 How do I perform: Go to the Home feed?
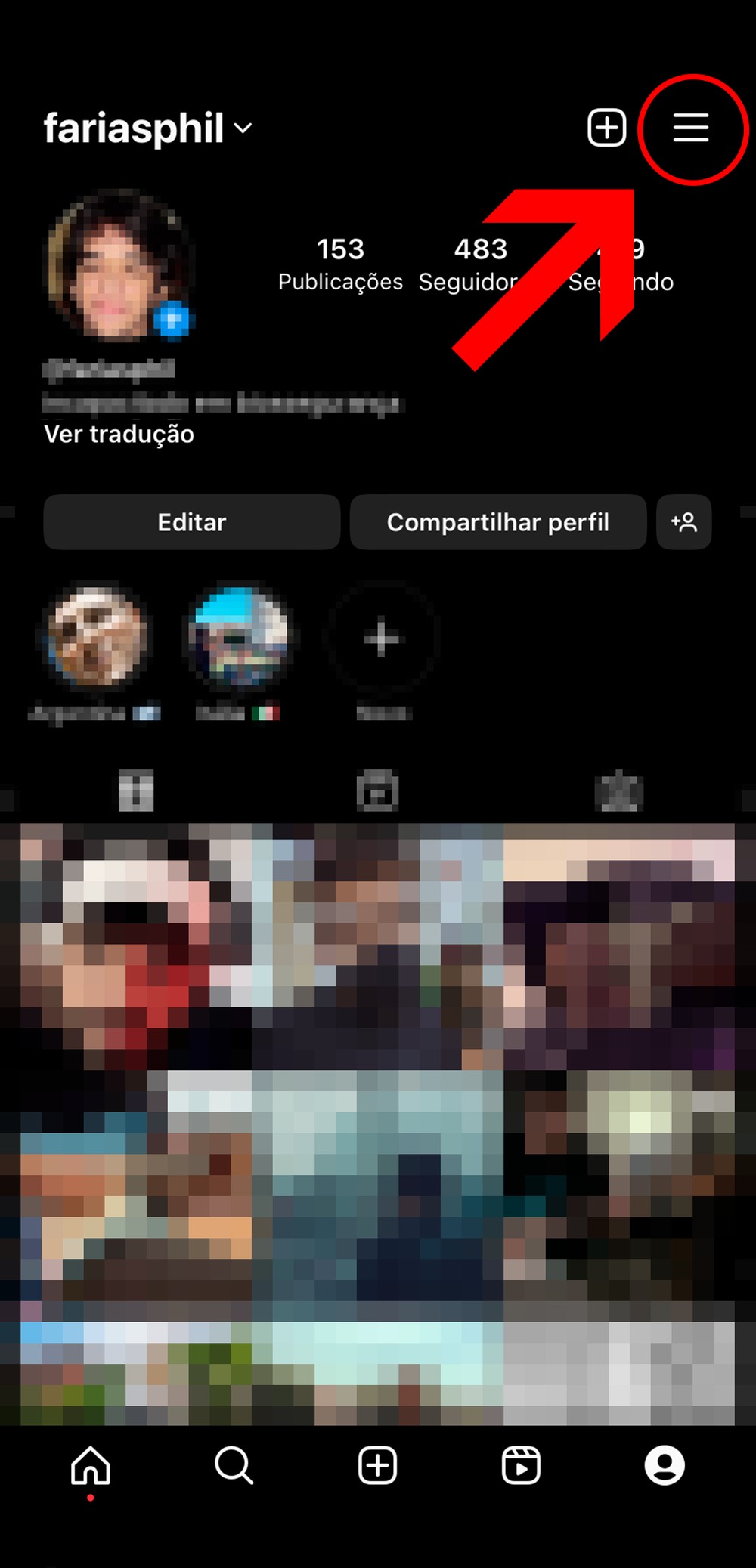click(x=91, y=1466)
